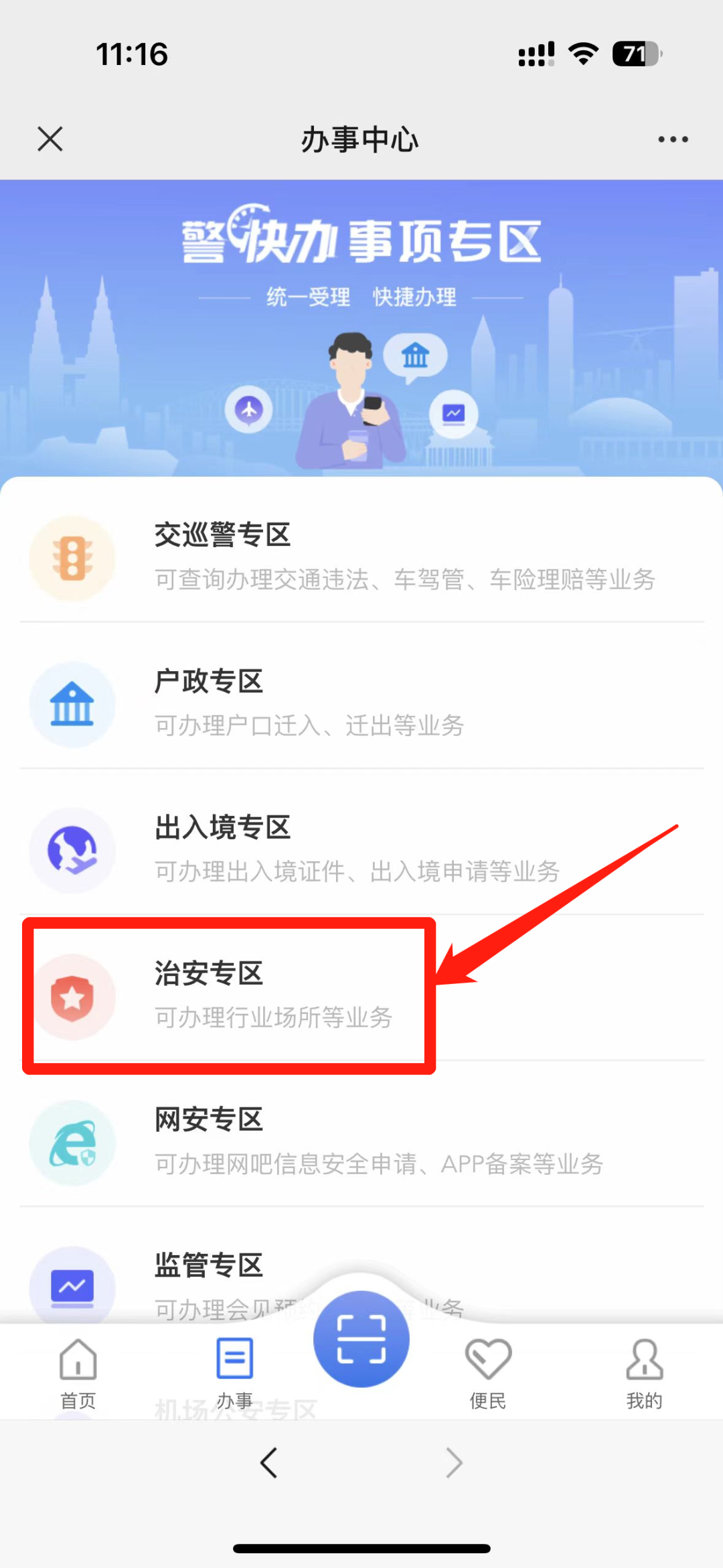Screen dimensions: 723x1568
Task: Open 交巡警专区 traffic police section
Action: (361, 557)
